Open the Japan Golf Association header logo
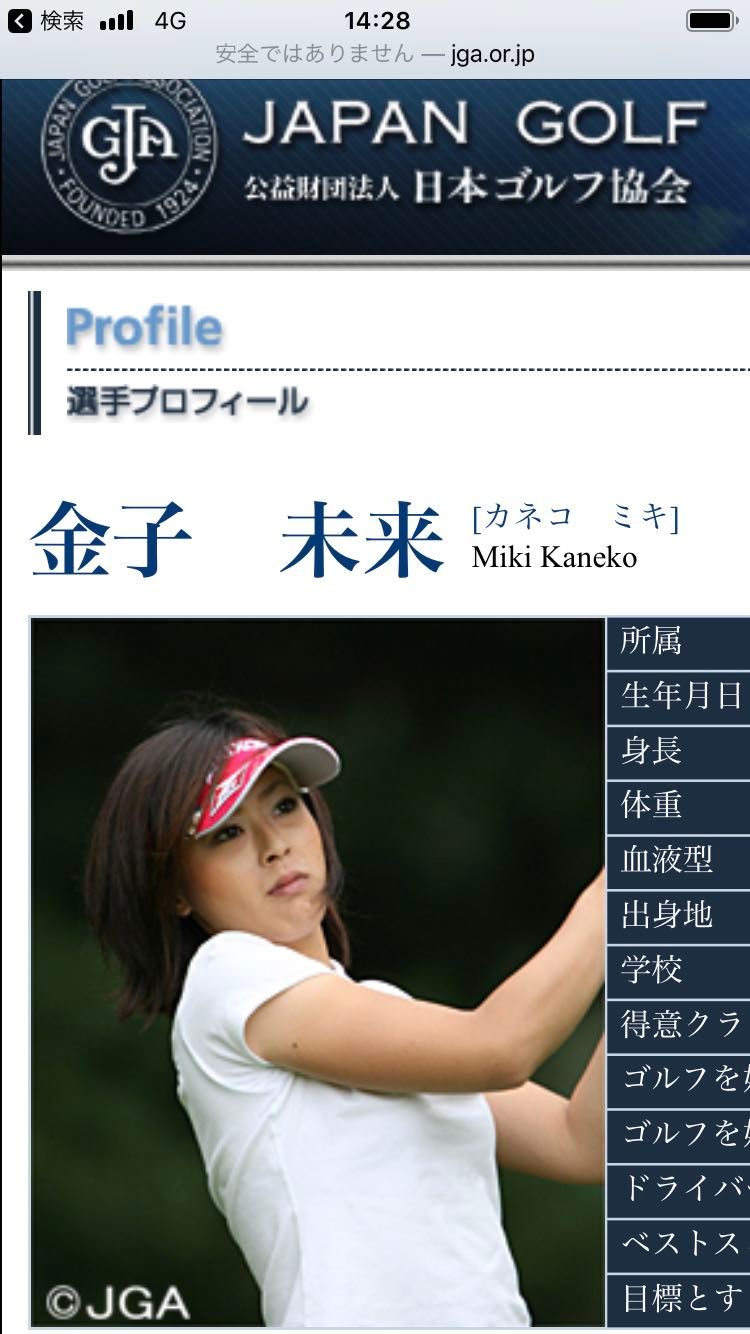 point(128,154)
